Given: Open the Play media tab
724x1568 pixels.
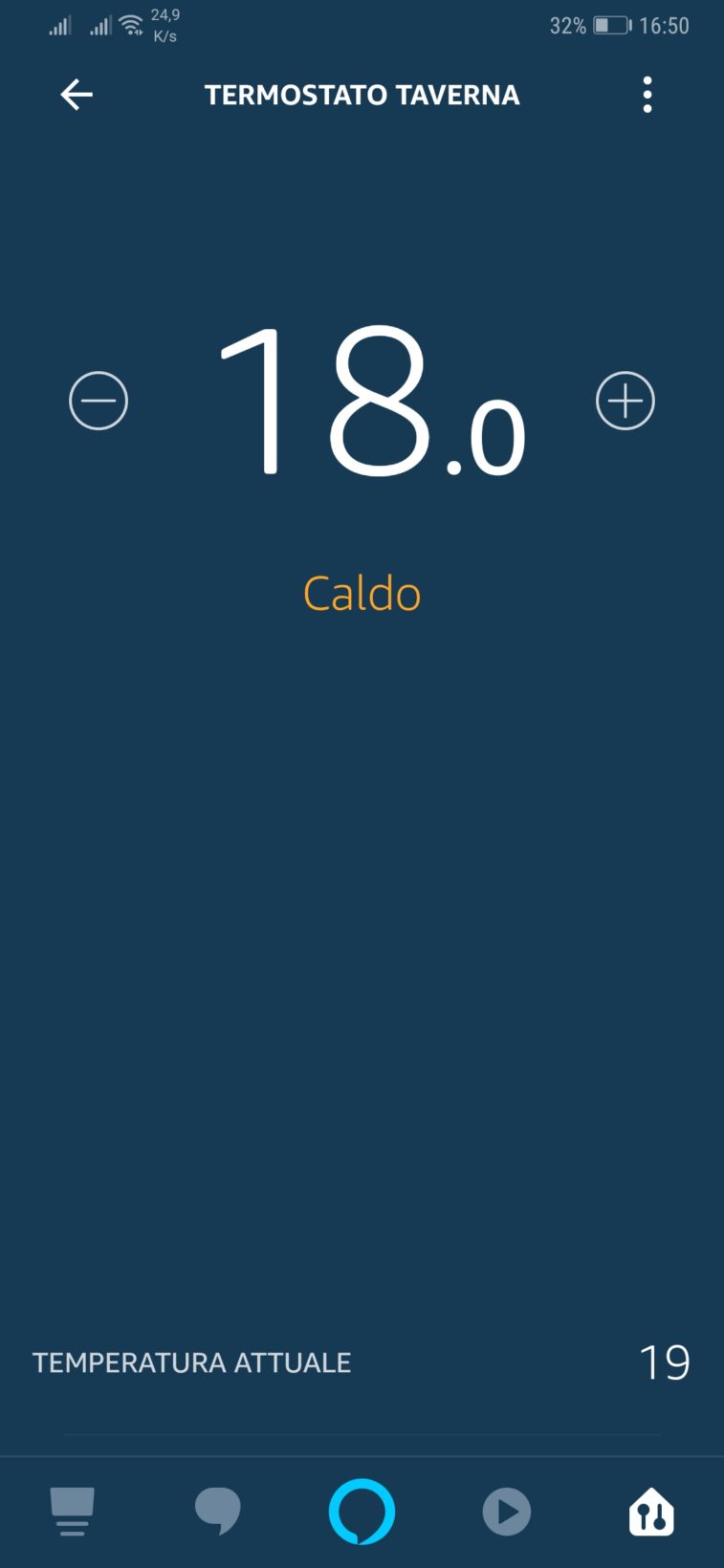Looking at the screenshot, I should 506,1512.
